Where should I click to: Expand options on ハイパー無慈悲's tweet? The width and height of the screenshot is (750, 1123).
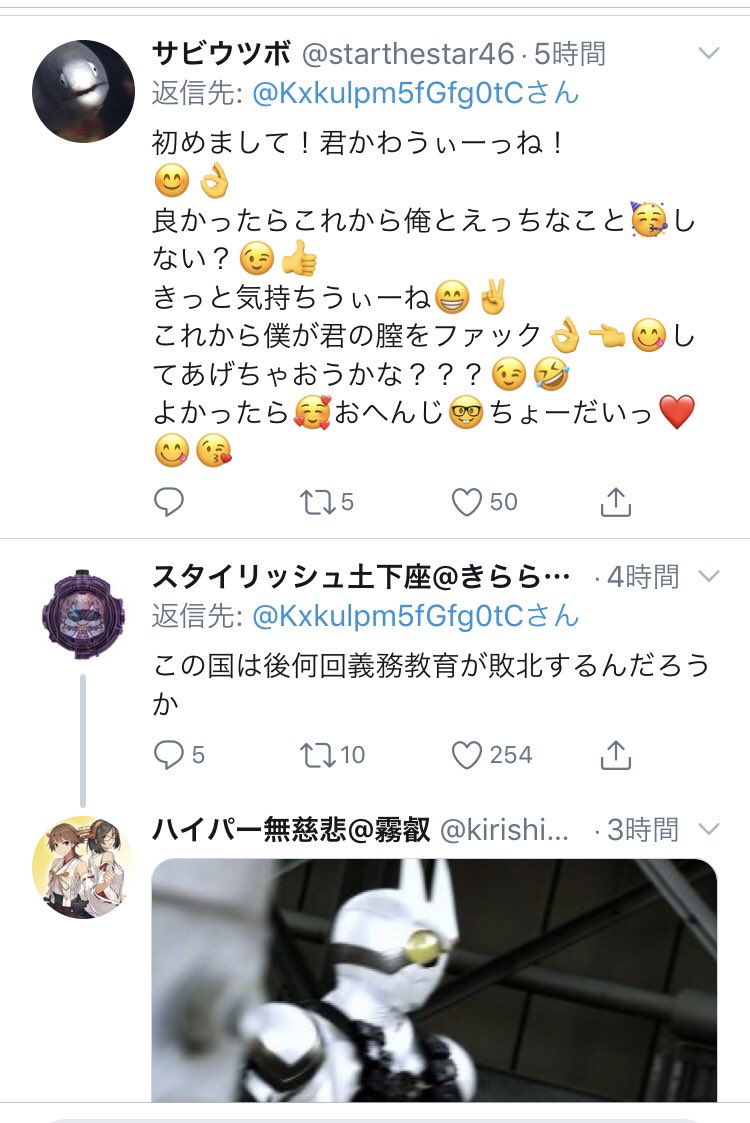[710, 830]
